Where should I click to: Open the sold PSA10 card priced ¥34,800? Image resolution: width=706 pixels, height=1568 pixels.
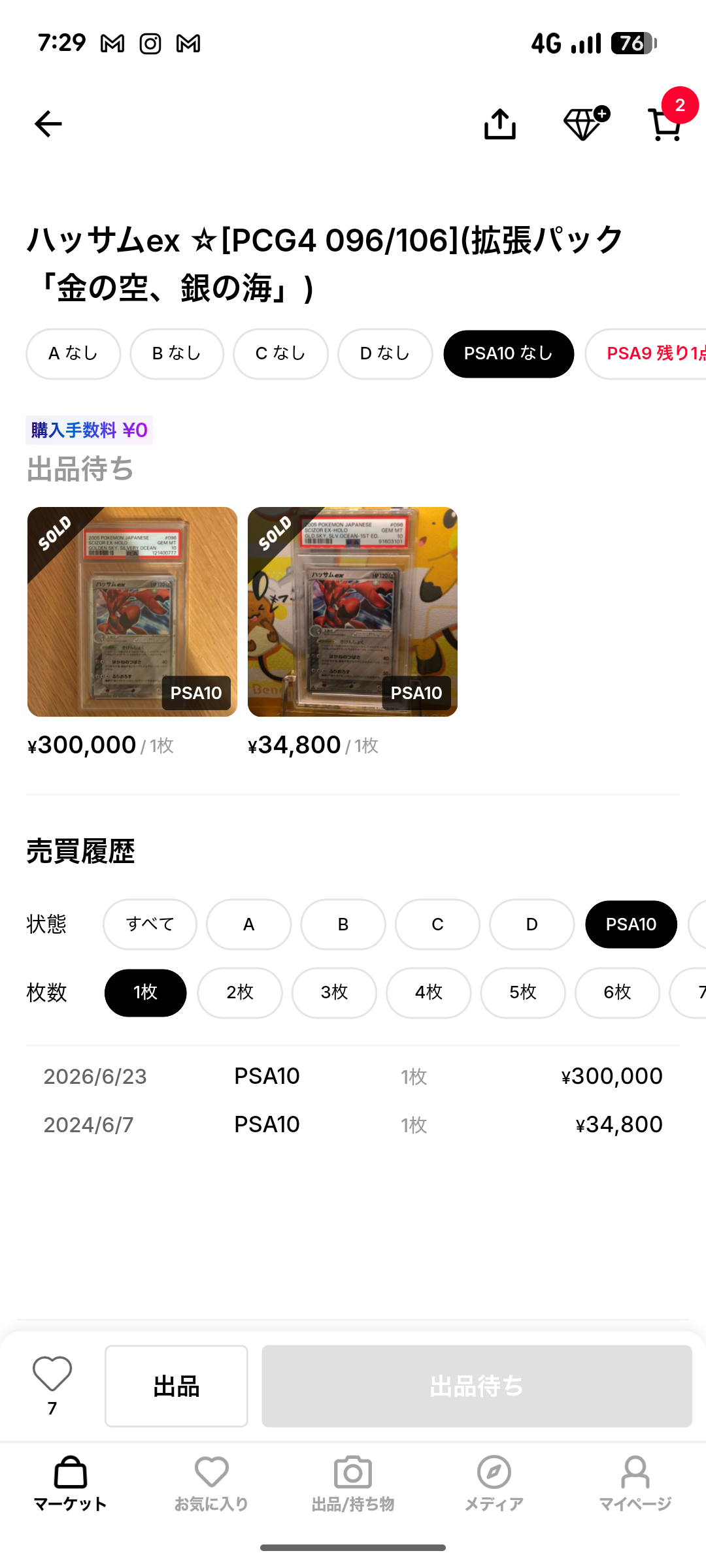352,612
